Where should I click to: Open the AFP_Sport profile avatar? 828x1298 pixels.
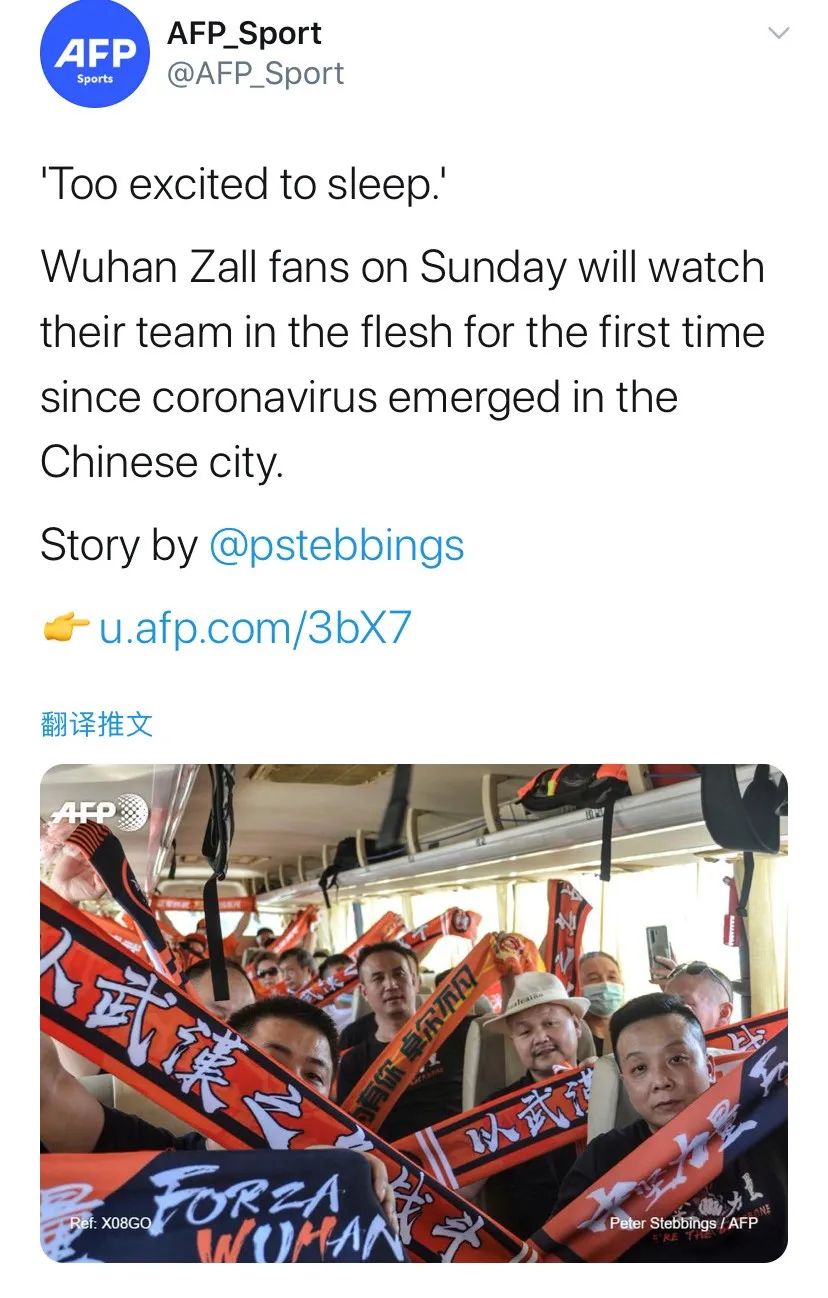pyautogui.click(x=94, y=54)
